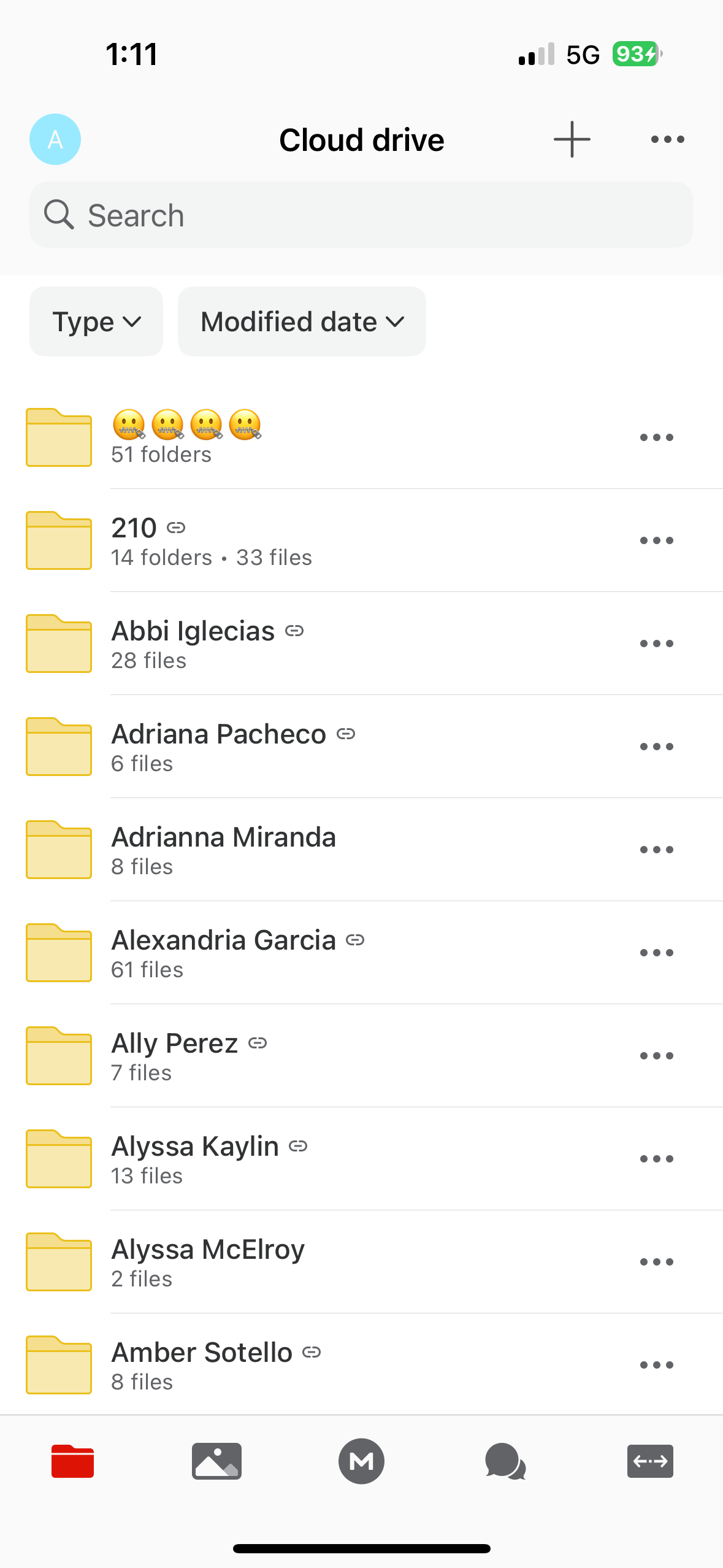
Task: Open the transfers tab
Action: pyautogui.click(x=650, y=1461)
